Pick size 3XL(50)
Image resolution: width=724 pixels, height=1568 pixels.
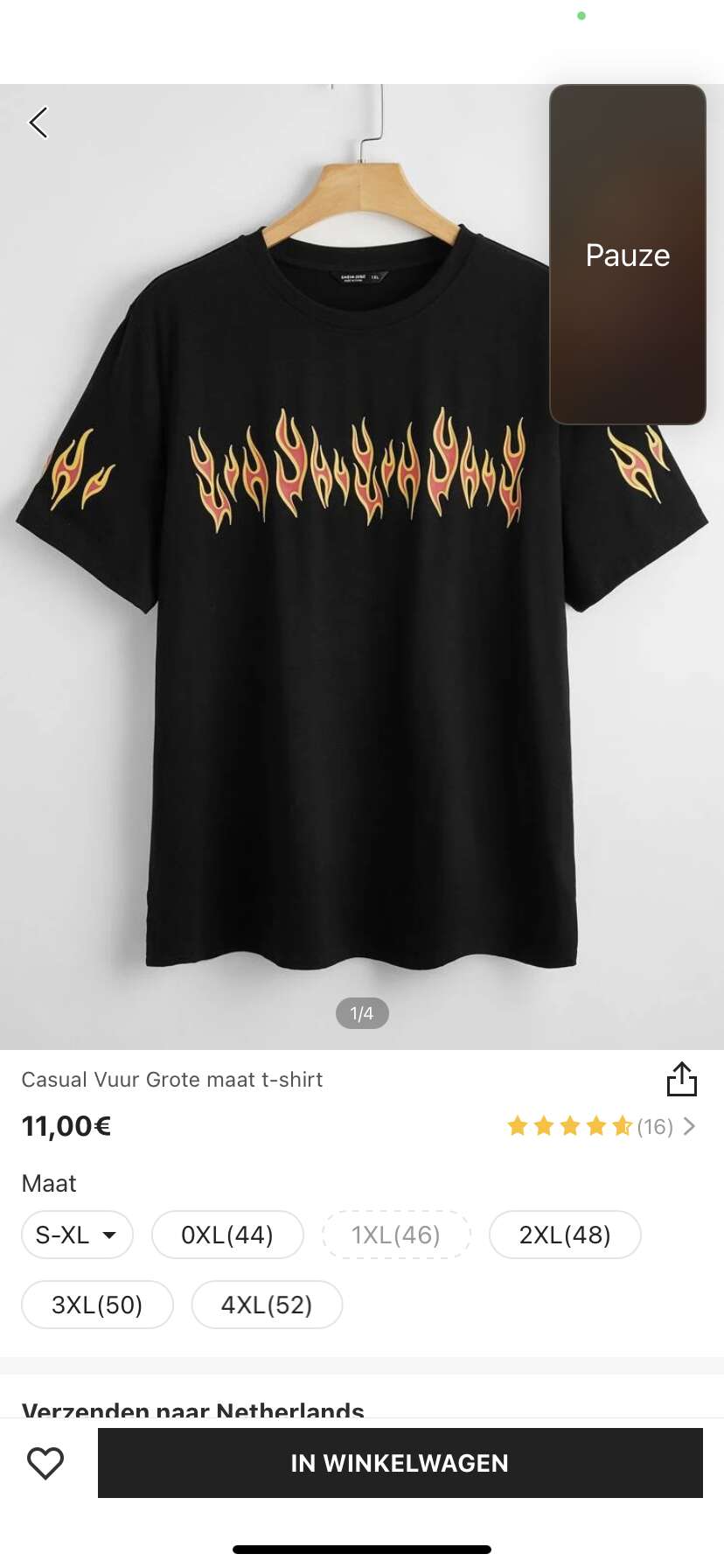pos(97,1305)
